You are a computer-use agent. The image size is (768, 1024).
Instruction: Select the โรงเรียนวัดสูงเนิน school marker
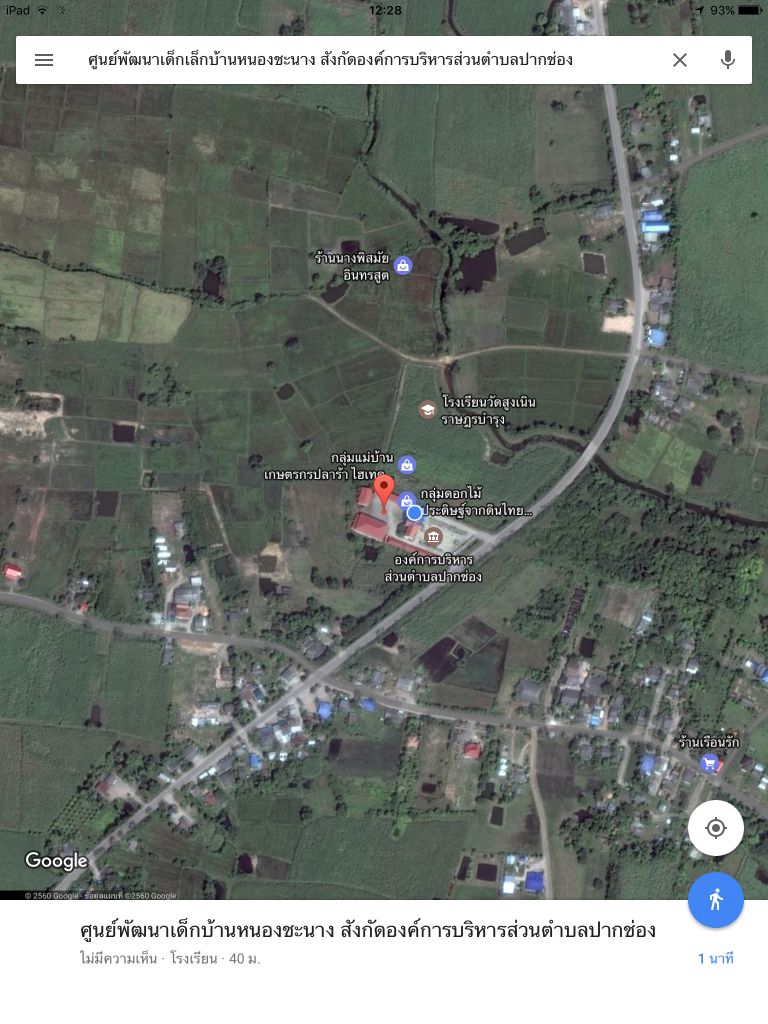pos(427,409)
